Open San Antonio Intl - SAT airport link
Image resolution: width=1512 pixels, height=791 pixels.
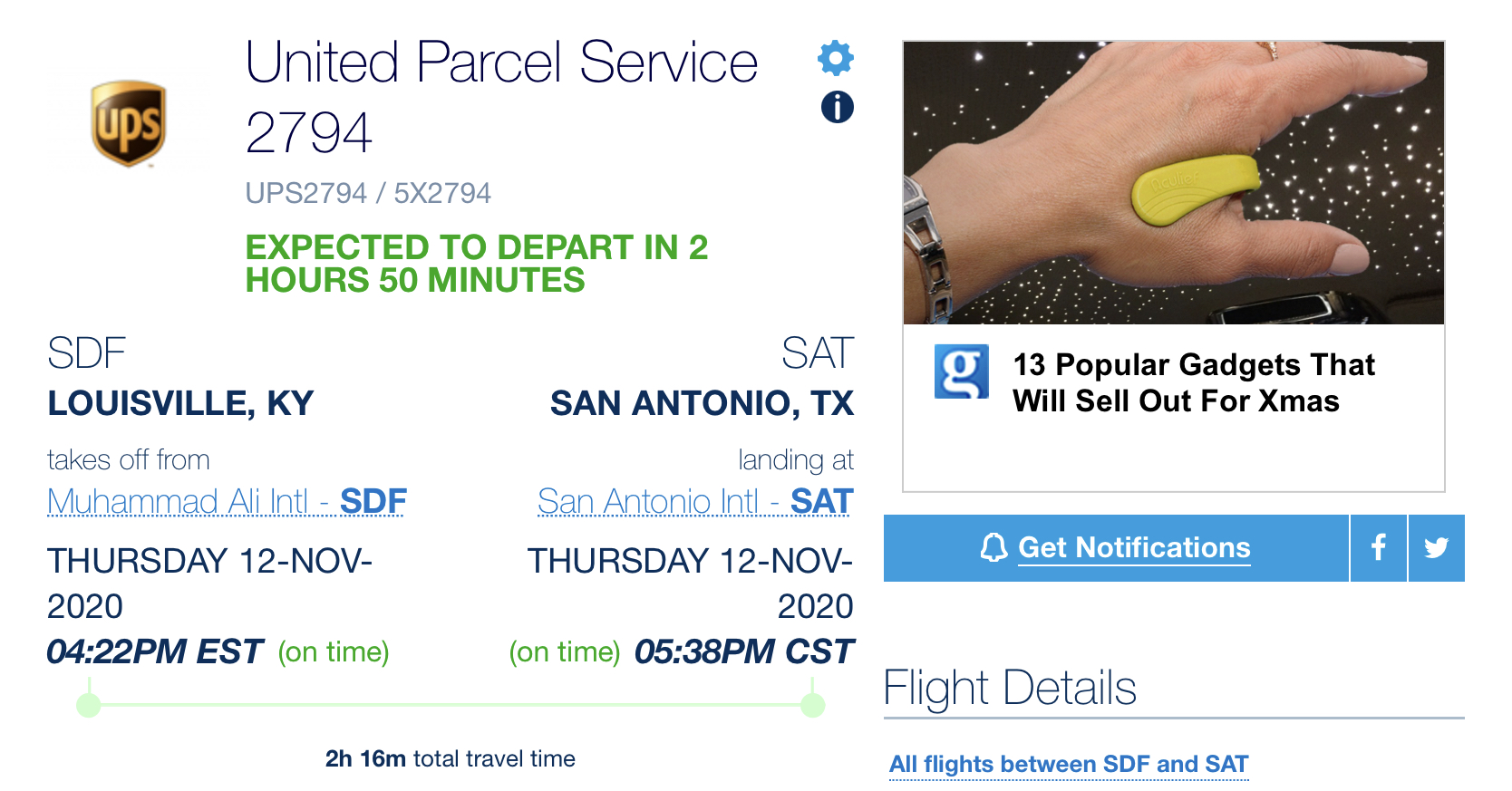click(x=695, y=501)
